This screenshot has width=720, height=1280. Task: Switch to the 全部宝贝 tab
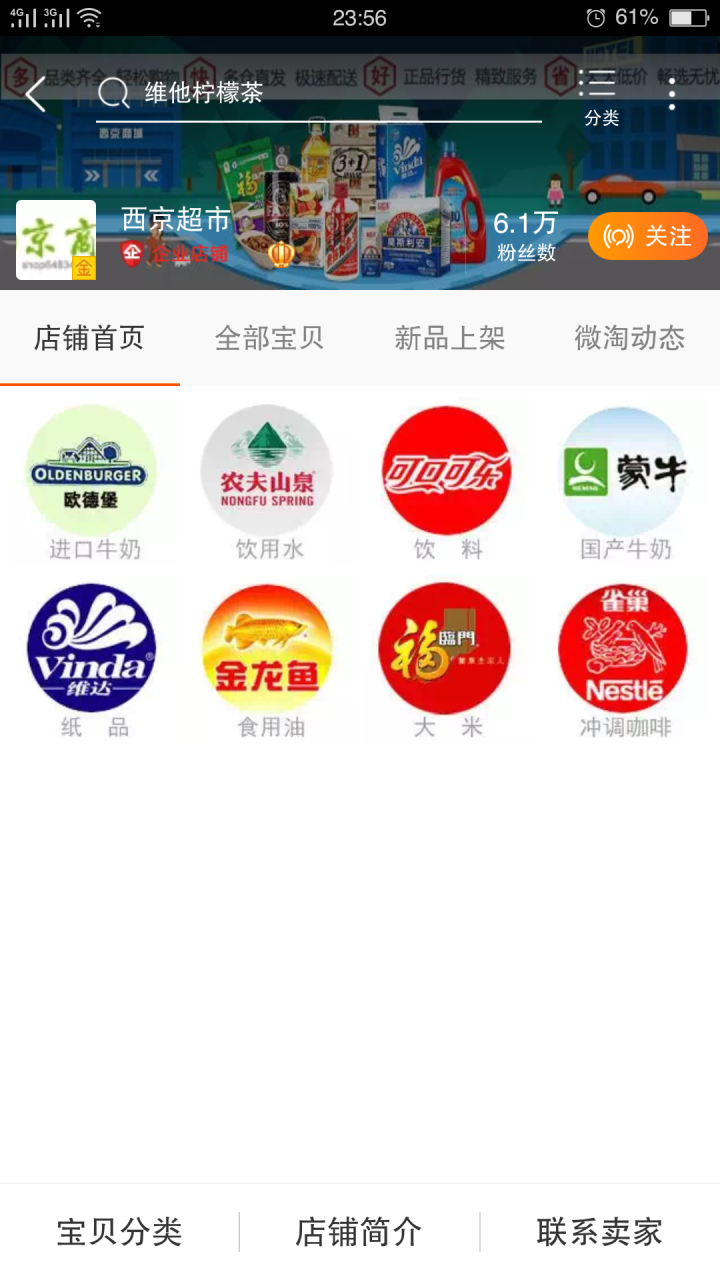click(x=270, y=338)
